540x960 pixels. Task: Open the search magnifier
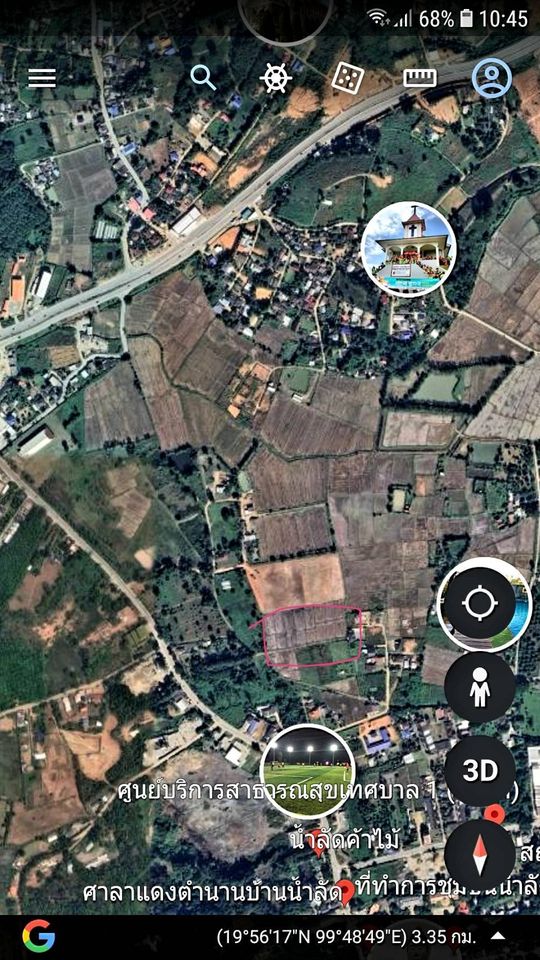[203, 78]
